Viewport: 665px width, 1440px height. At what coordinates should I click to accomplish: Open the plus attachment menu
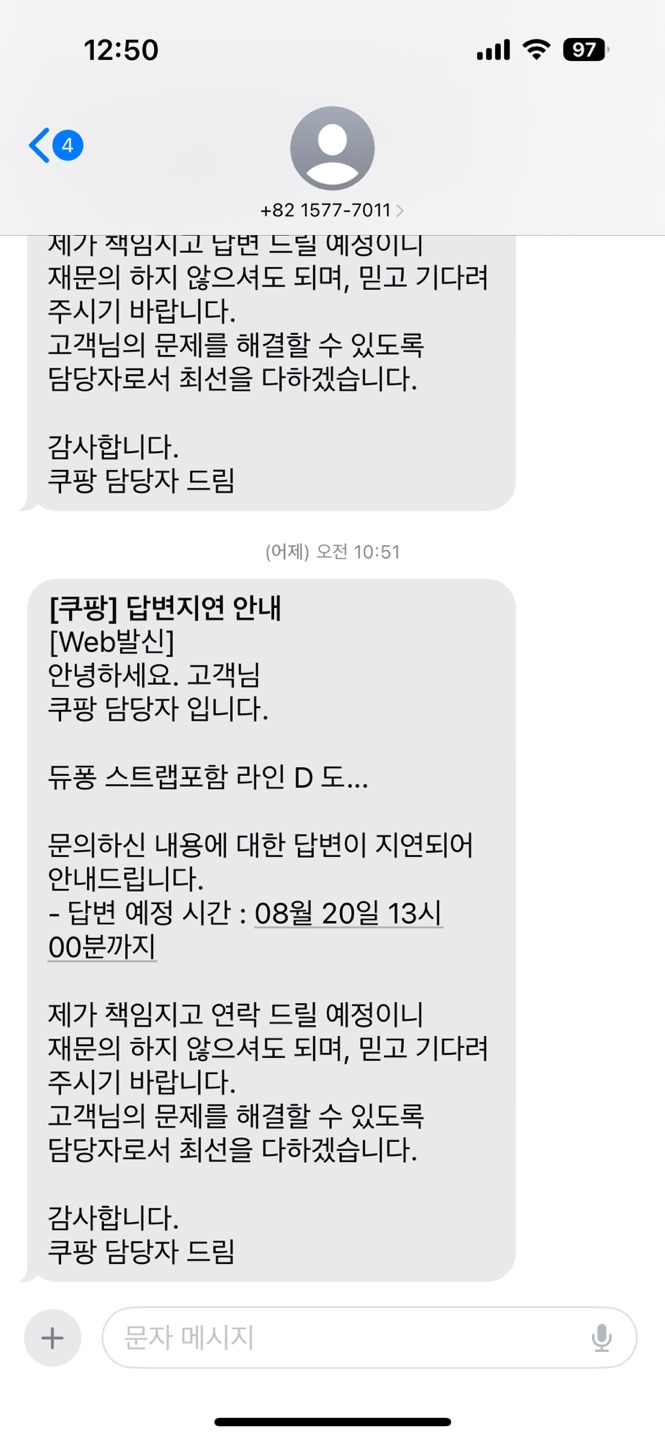(x=52, y=1338)
